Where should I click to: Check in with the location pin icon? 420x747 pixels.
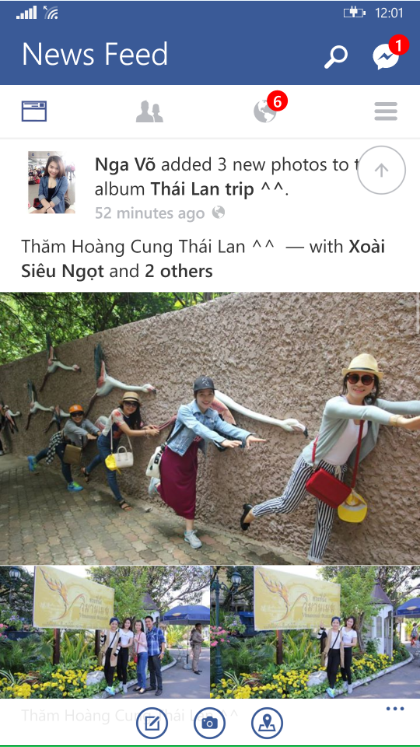pos(267,723)
